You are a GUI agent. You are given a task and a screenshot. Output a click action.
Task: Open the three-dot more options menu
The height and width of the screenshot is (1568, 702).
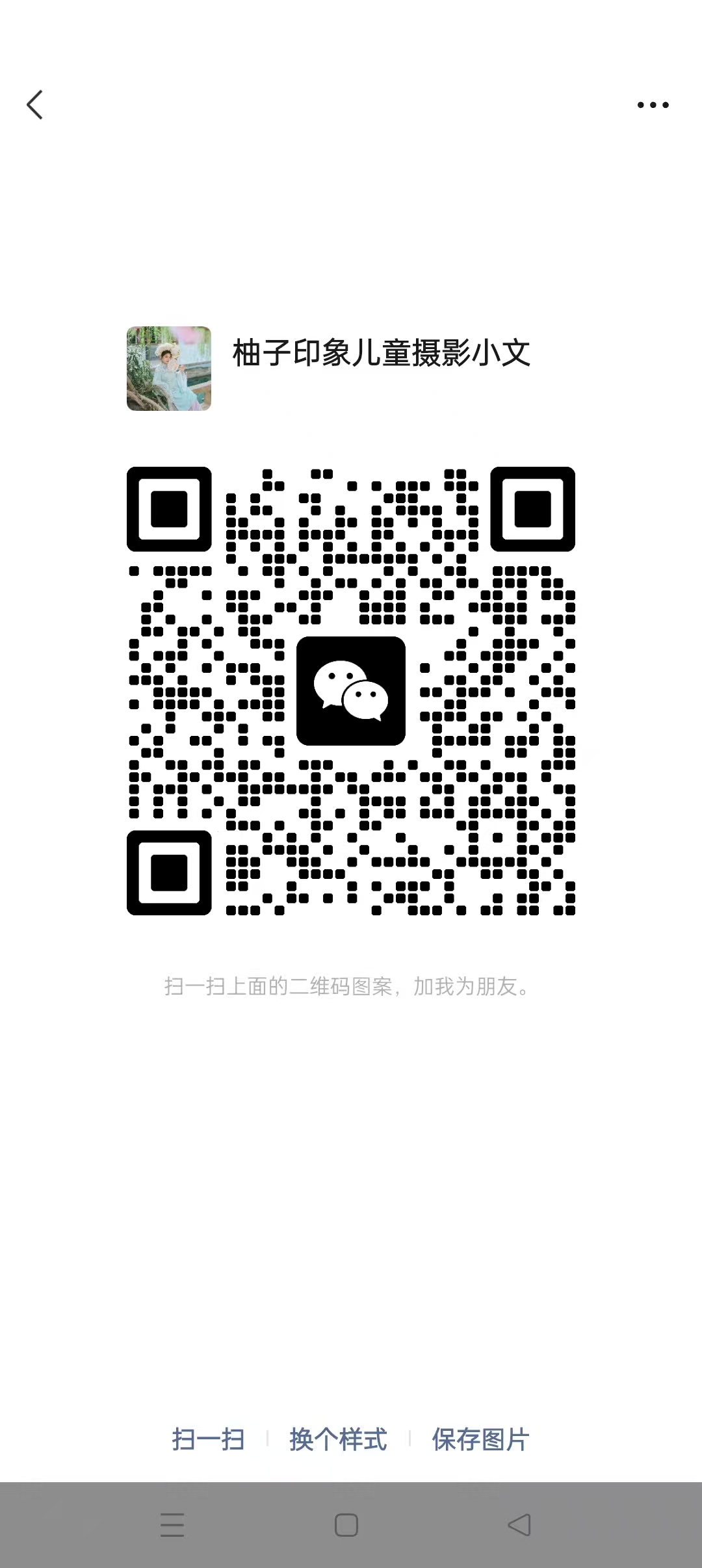pos(653,105)
